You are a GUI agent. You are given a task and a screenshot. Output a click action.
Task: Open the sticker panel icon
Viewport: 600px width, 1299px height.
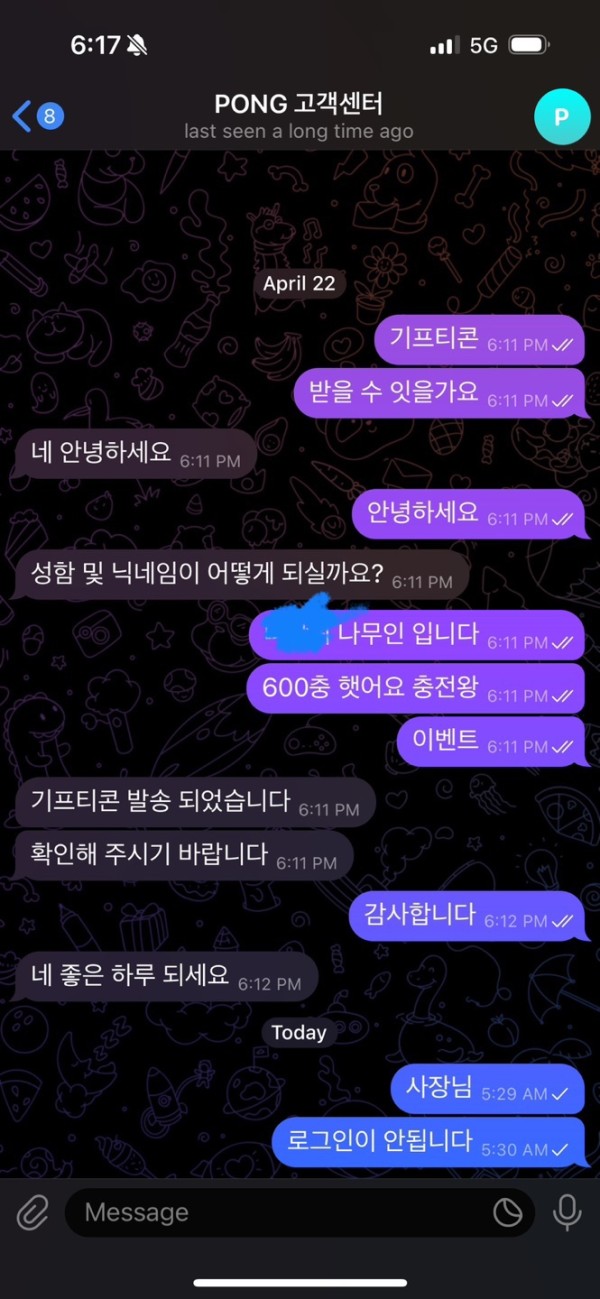coord(508,1213)
